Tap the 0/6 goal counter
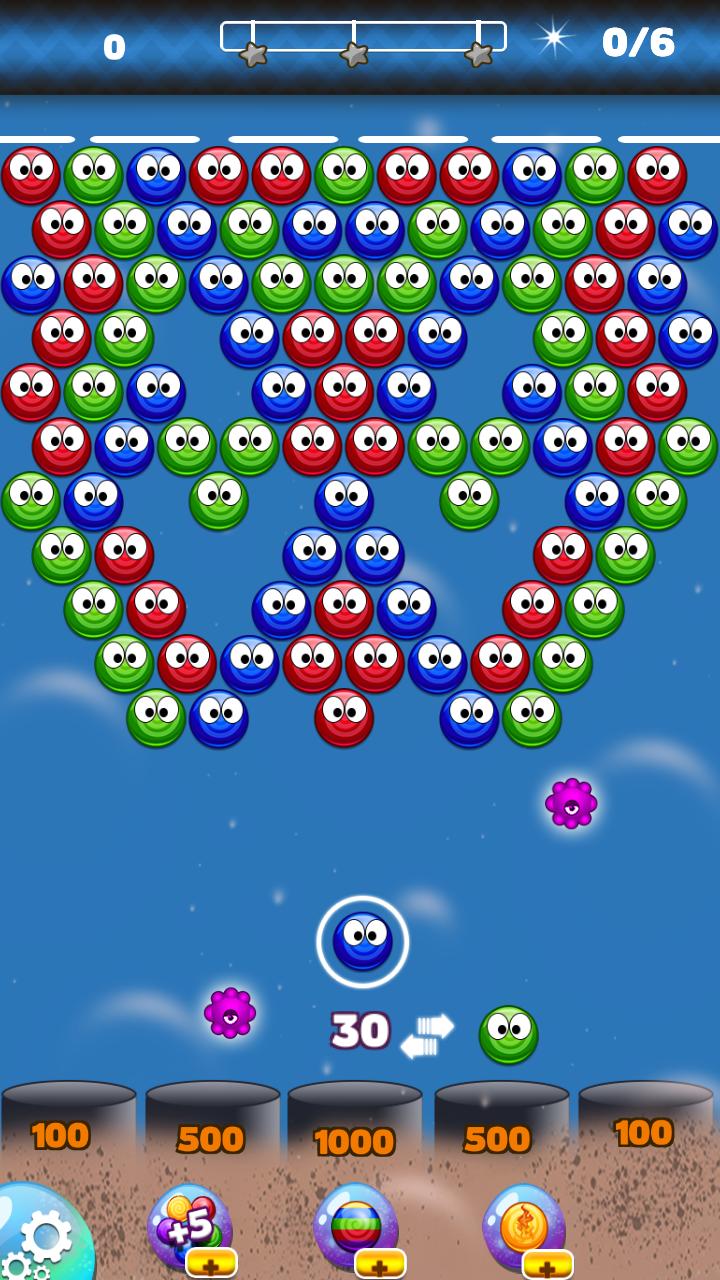 point(637,42)
